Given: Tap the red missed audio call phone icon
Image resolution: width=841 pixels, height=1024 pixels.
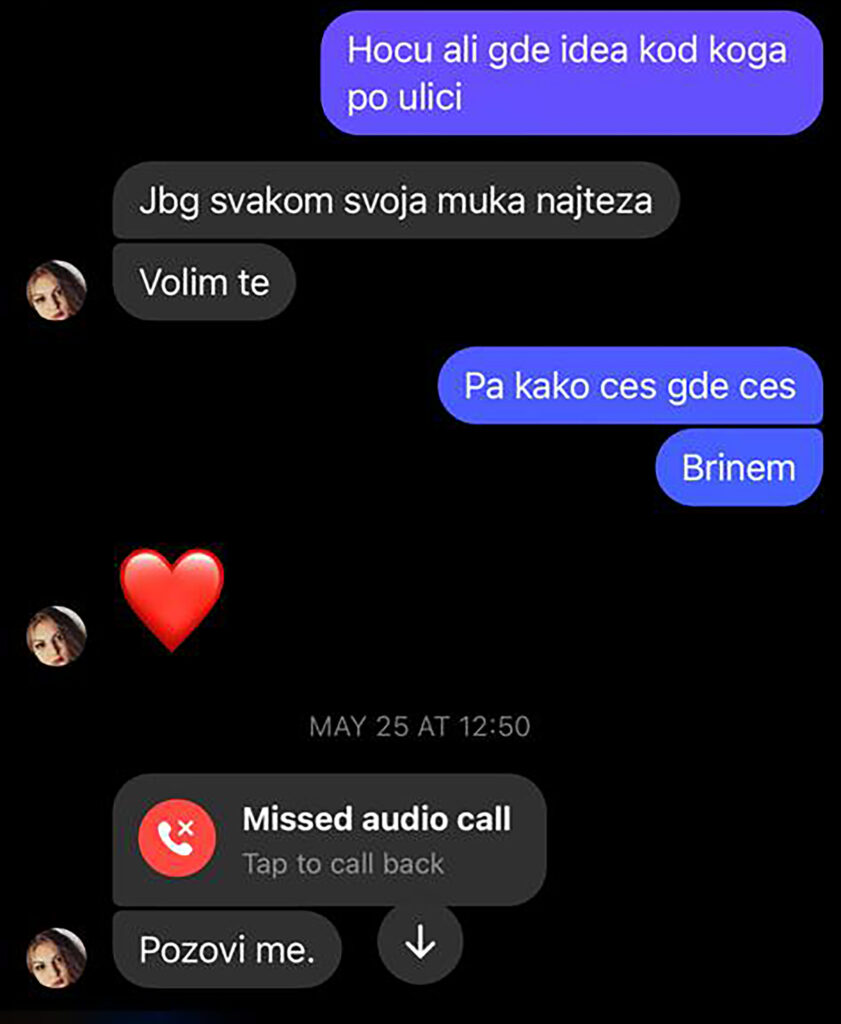Looking at the screenshot, I should click(x=176, y=839).
